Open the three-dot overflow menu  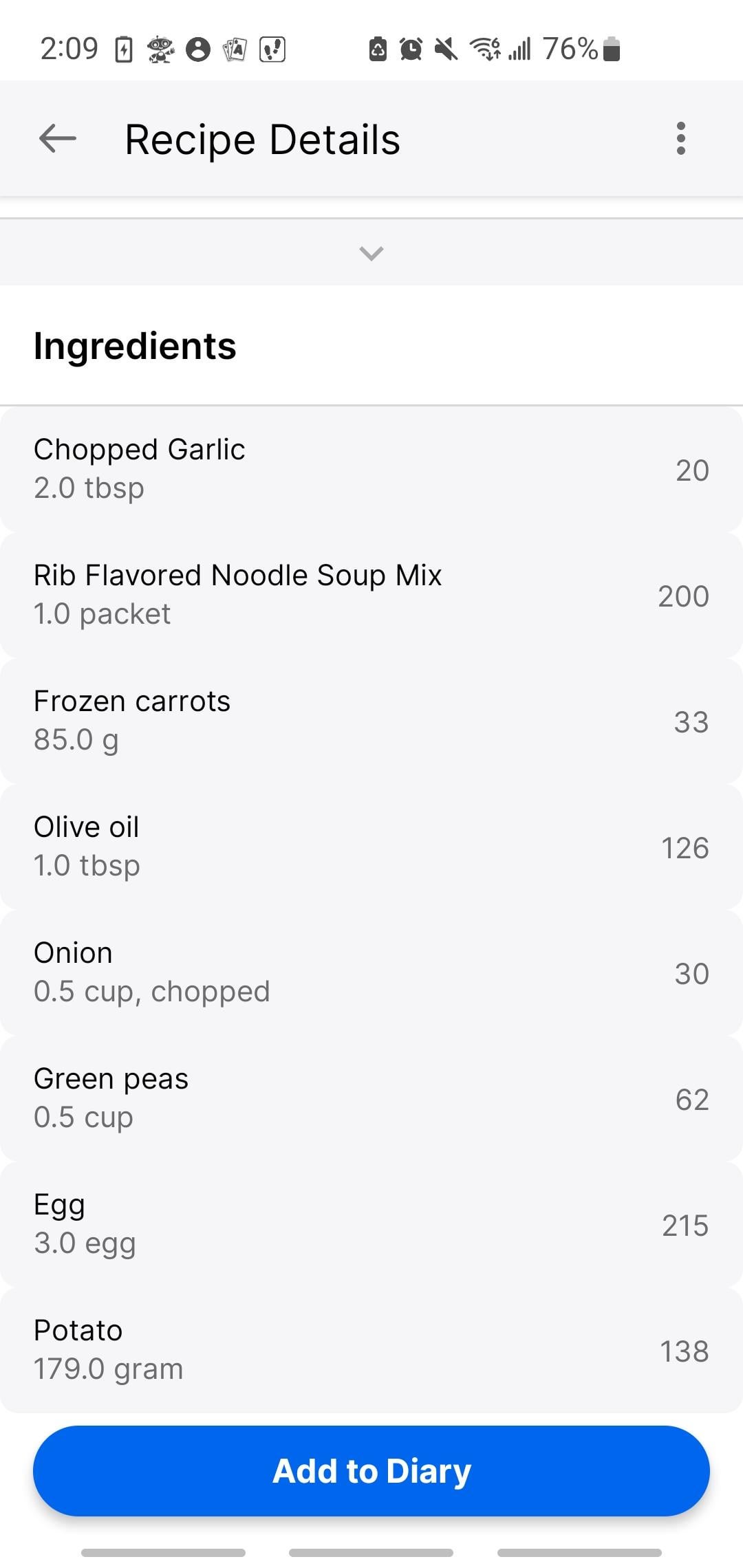pos(680,139)
